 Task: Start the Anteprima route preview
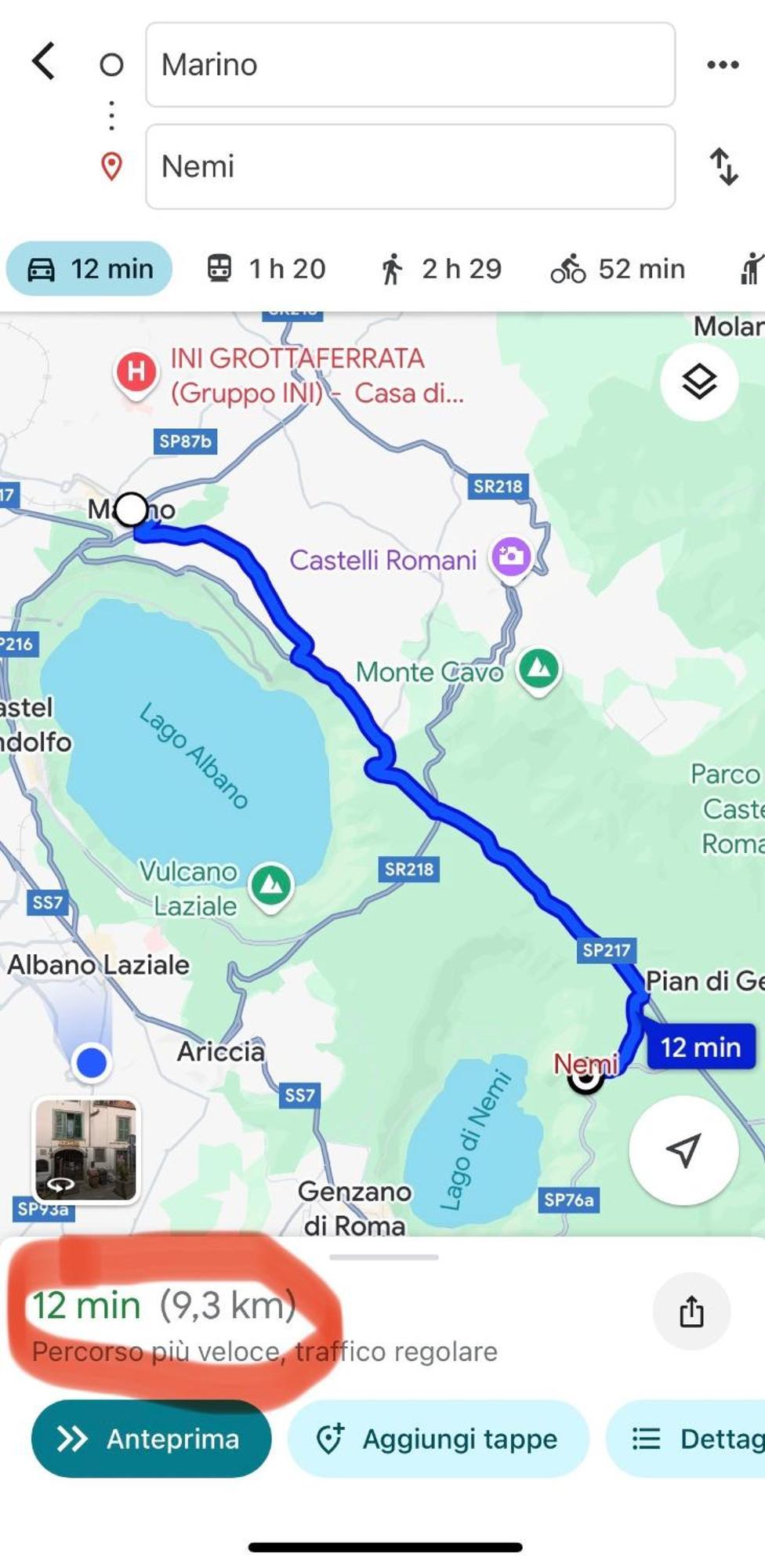151,1439
